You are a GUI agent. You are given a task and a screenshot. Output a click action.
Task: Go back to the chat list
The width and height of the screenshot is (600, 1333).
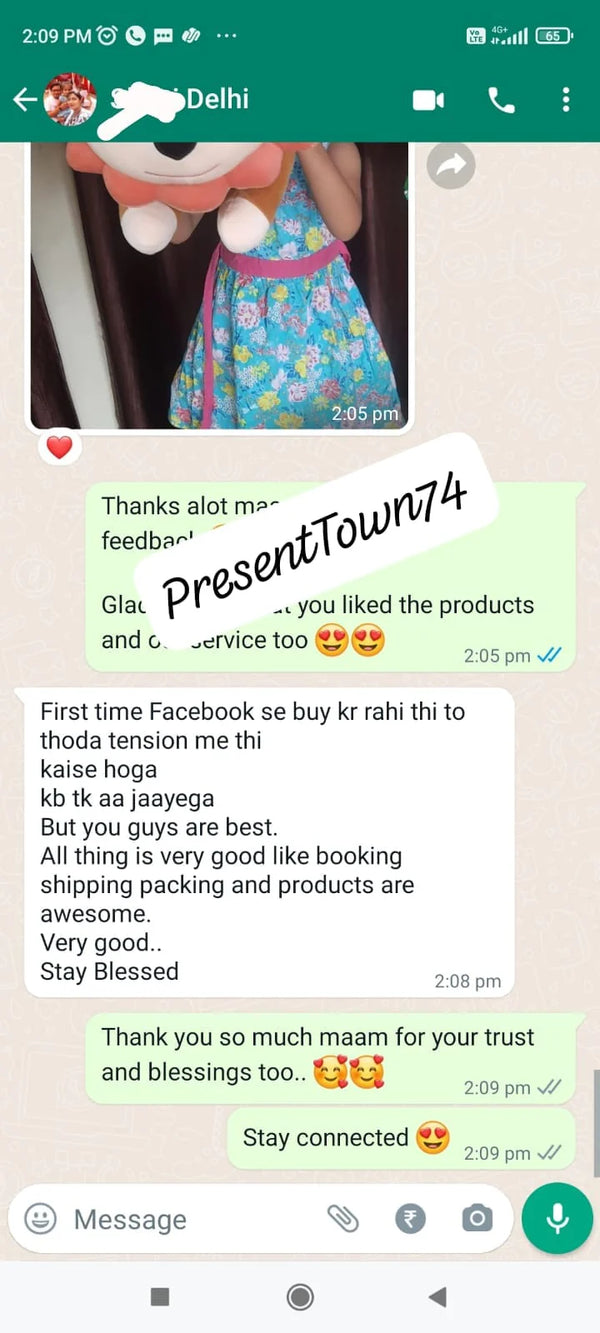point(24,99)
